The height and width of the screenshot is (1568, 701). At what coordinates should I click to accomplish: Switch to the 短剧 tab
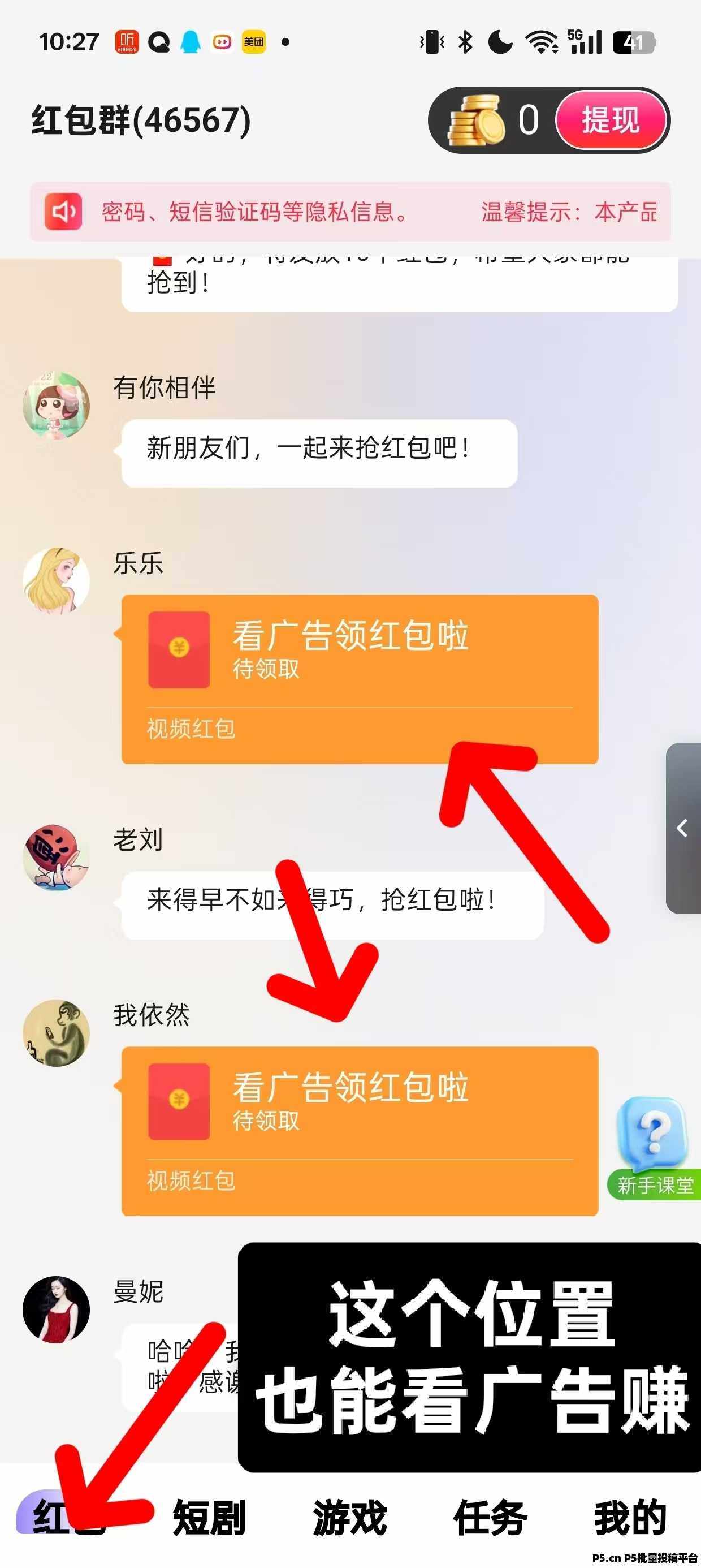(209, 1518)
